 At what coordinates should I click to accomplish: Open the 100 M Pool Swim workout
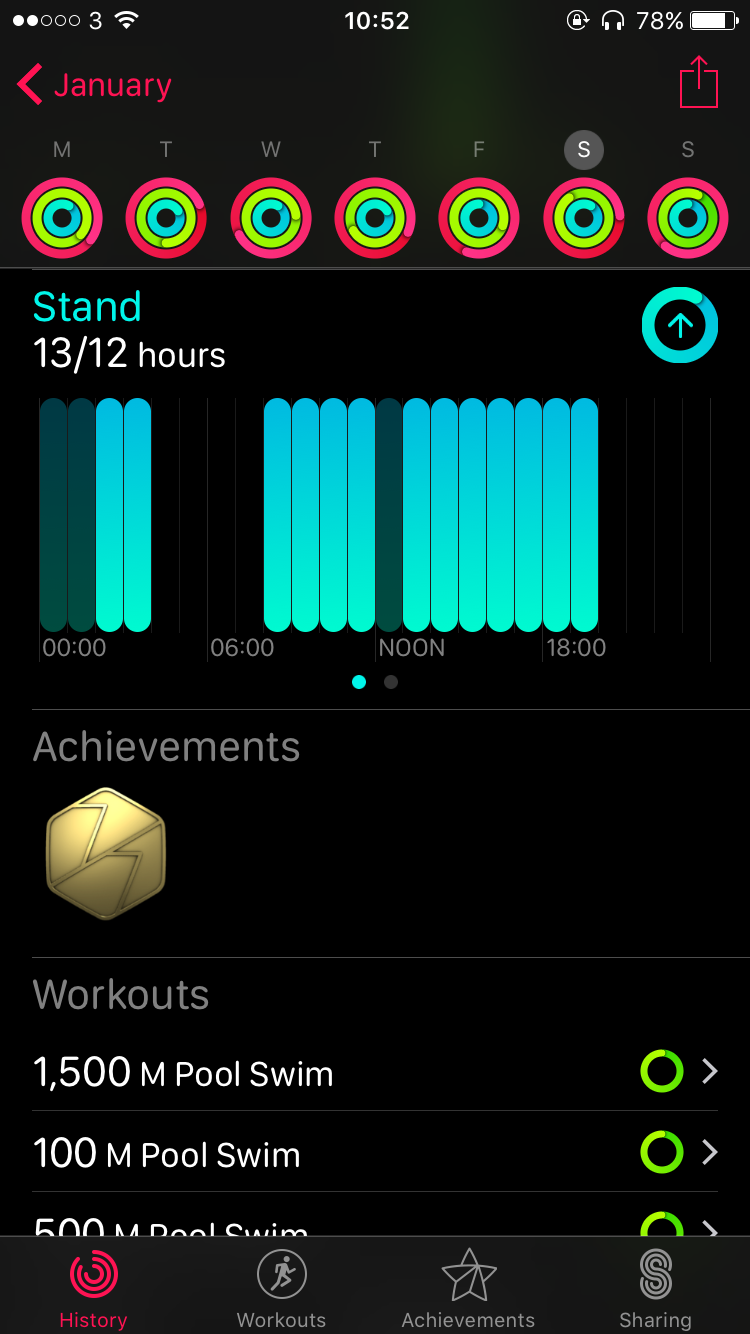pyautogui.click(x=375, y=1152)
